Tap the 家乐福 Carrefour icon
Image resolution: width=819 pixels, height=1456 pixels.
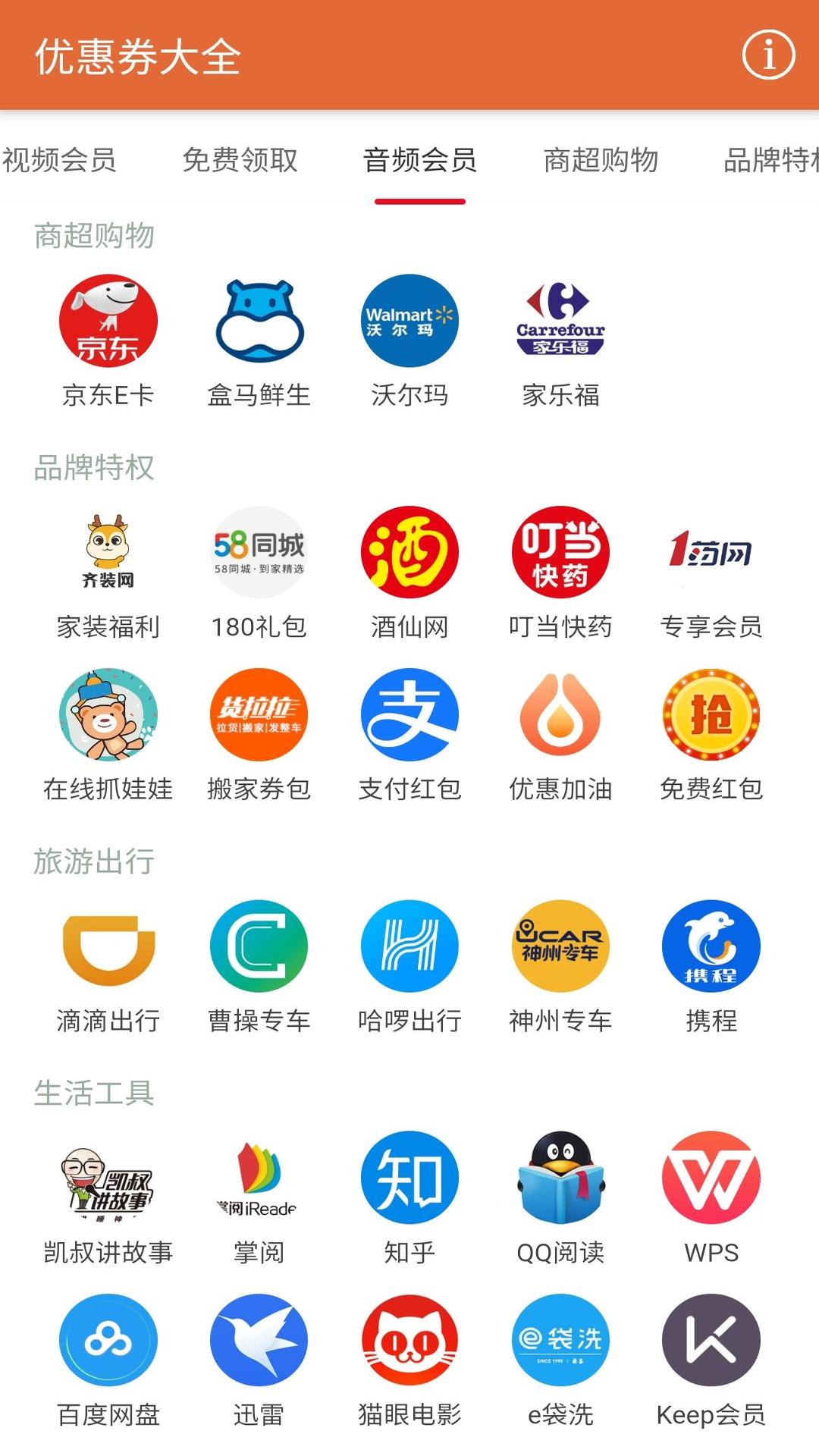(x=559, y=321)
